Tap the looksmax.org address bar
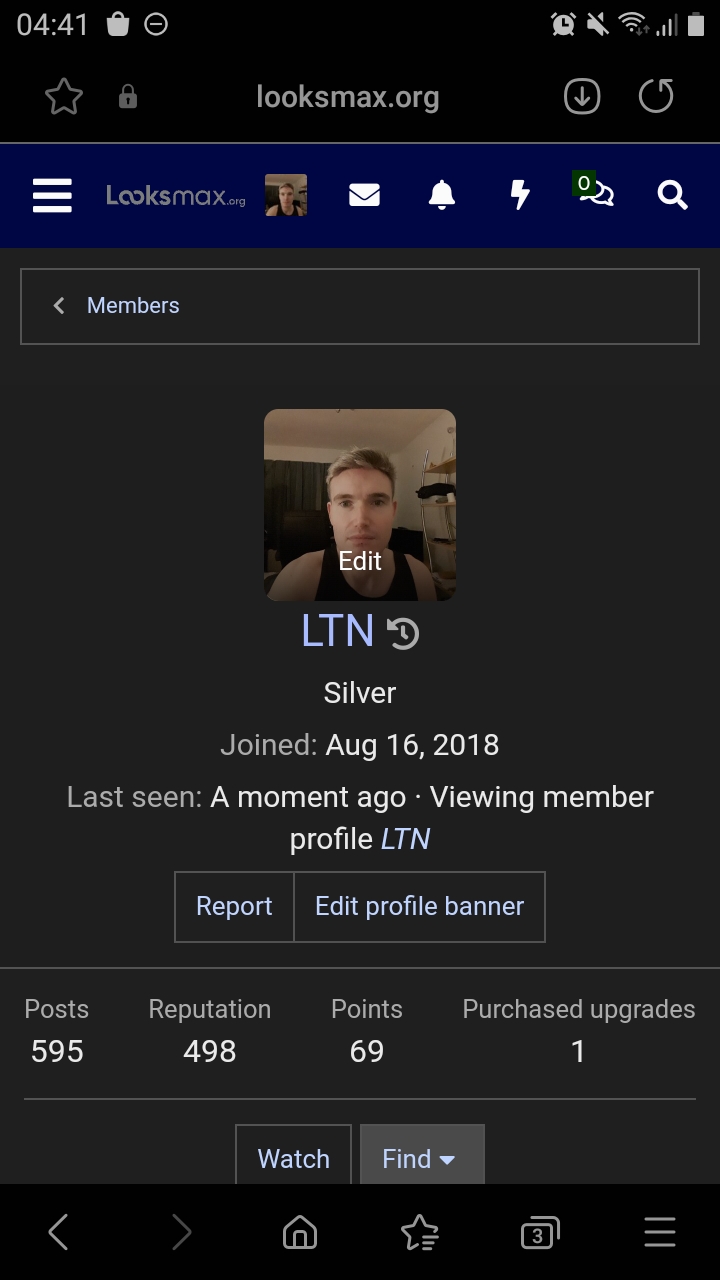 point(347,97)
